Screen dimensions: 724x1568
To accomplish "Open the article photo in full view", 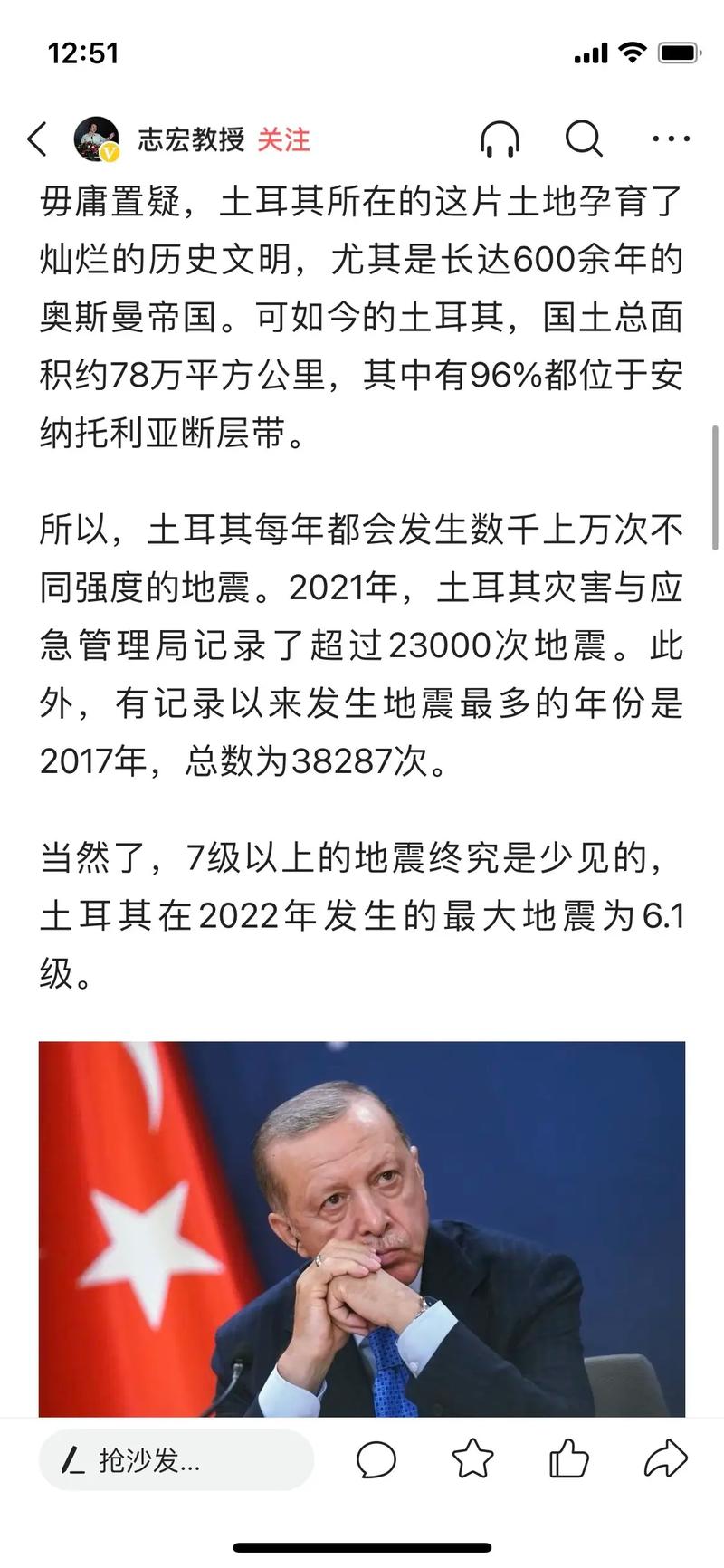I will point(362,1229).
